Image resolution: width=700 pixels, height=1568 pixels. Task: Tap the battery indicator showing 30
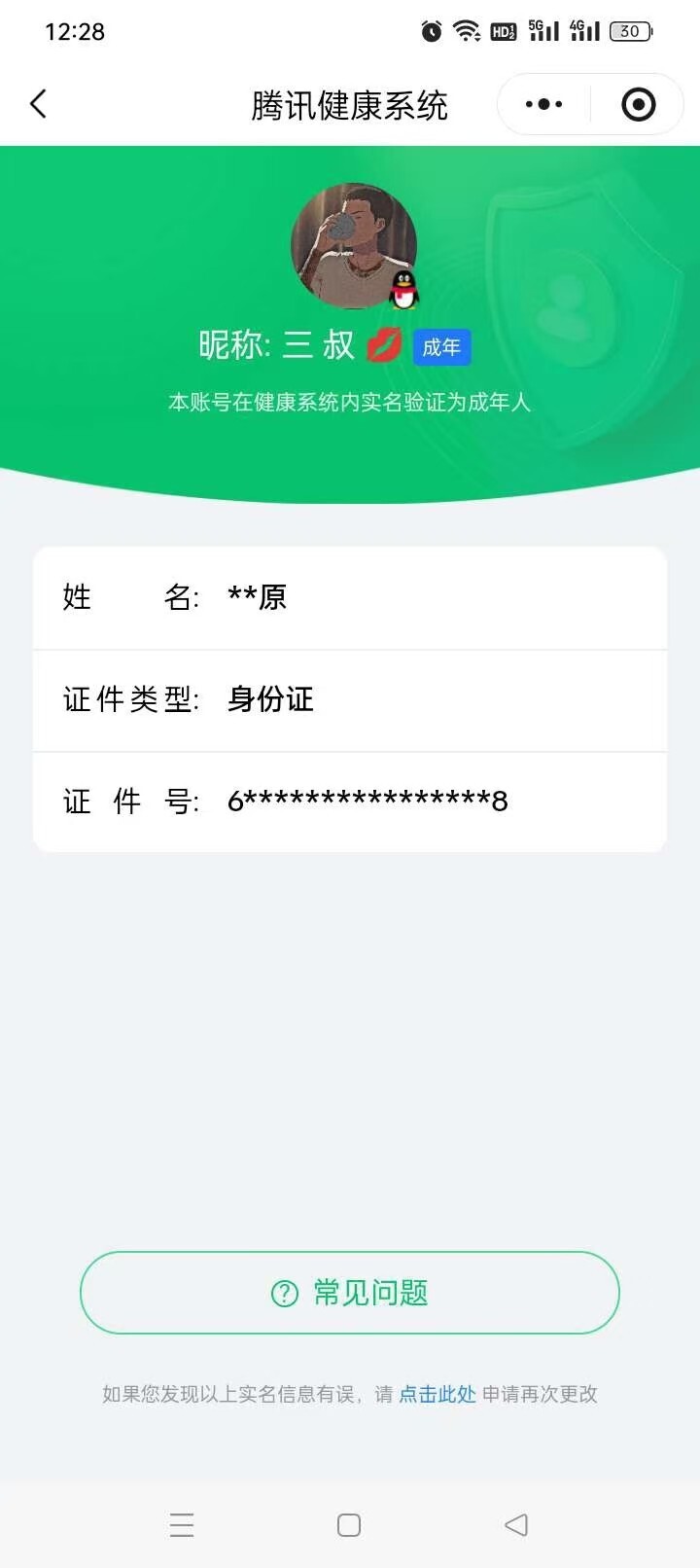pos(630,30)
